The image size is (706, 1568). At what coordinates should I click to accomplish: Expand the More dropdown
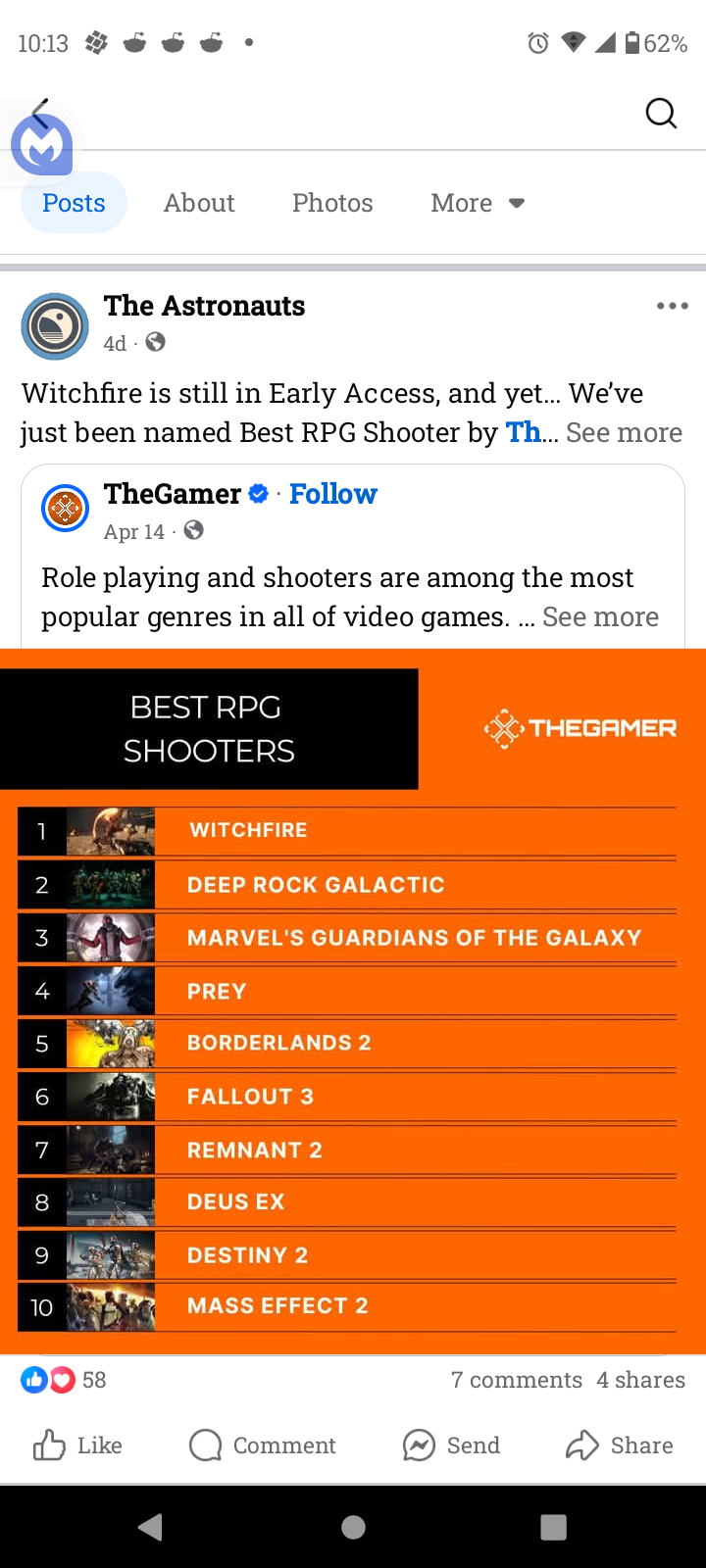(478, 203)
